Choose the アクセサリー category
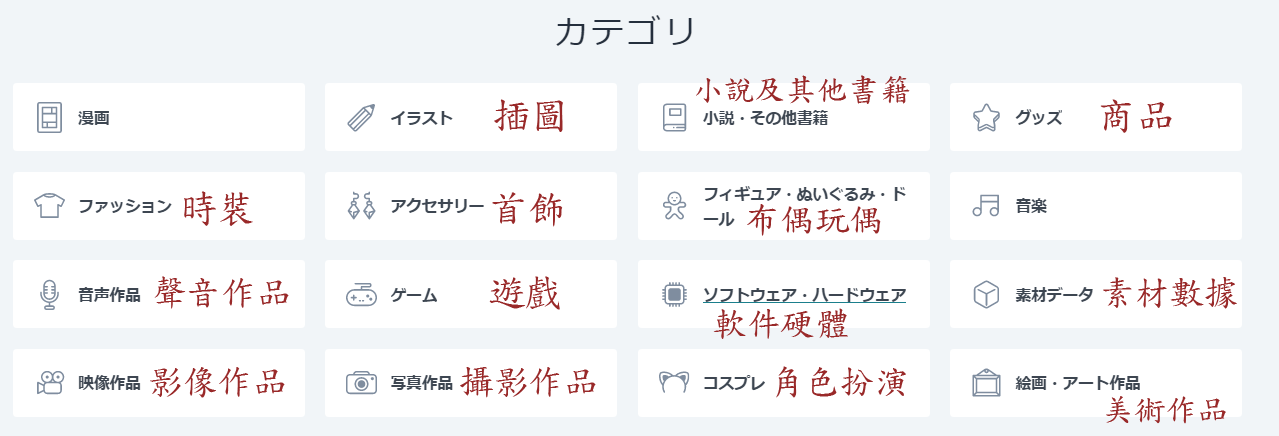The height and width of the screenshot is (436, 1279). [x=437, y=207]
